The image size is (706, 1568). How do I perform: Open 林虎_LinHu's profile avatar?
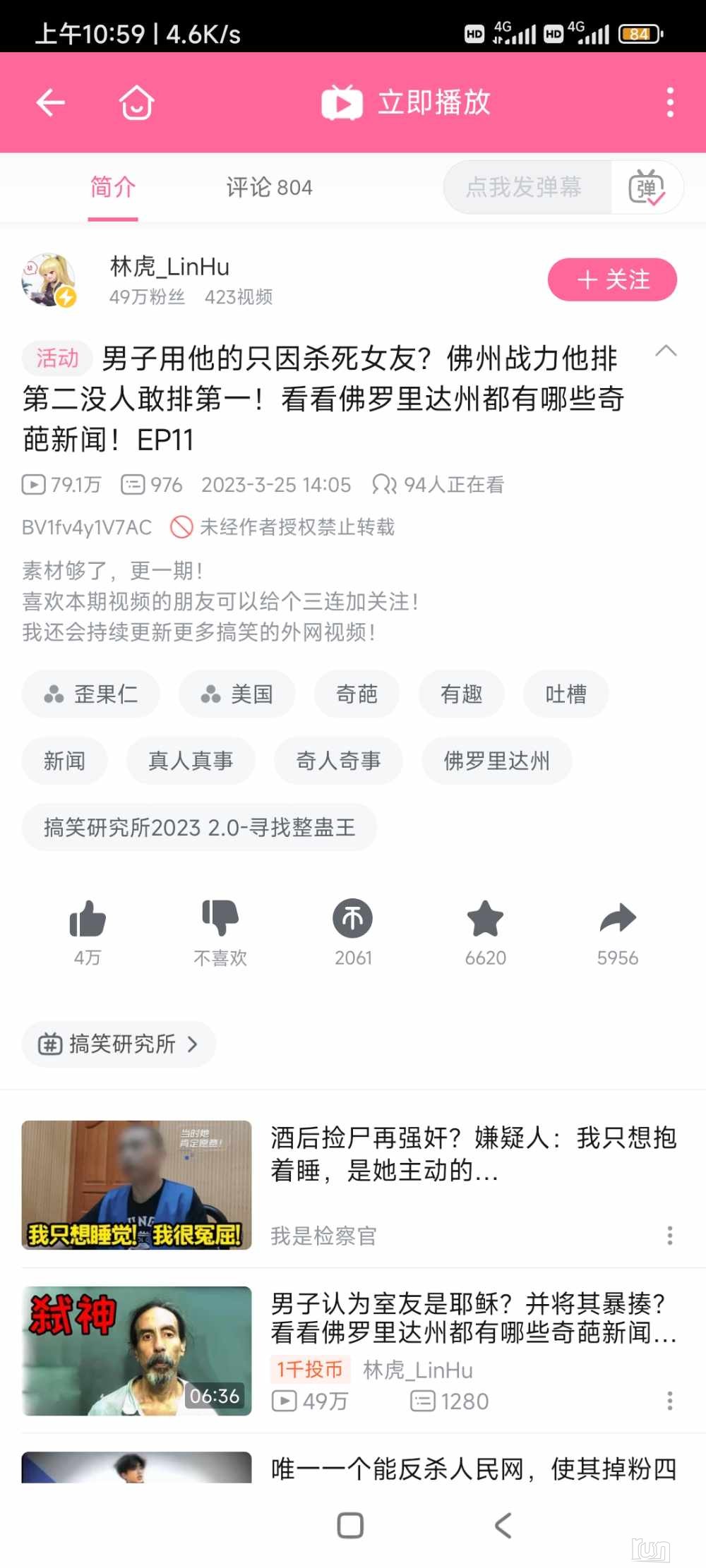tap(49, 280)
